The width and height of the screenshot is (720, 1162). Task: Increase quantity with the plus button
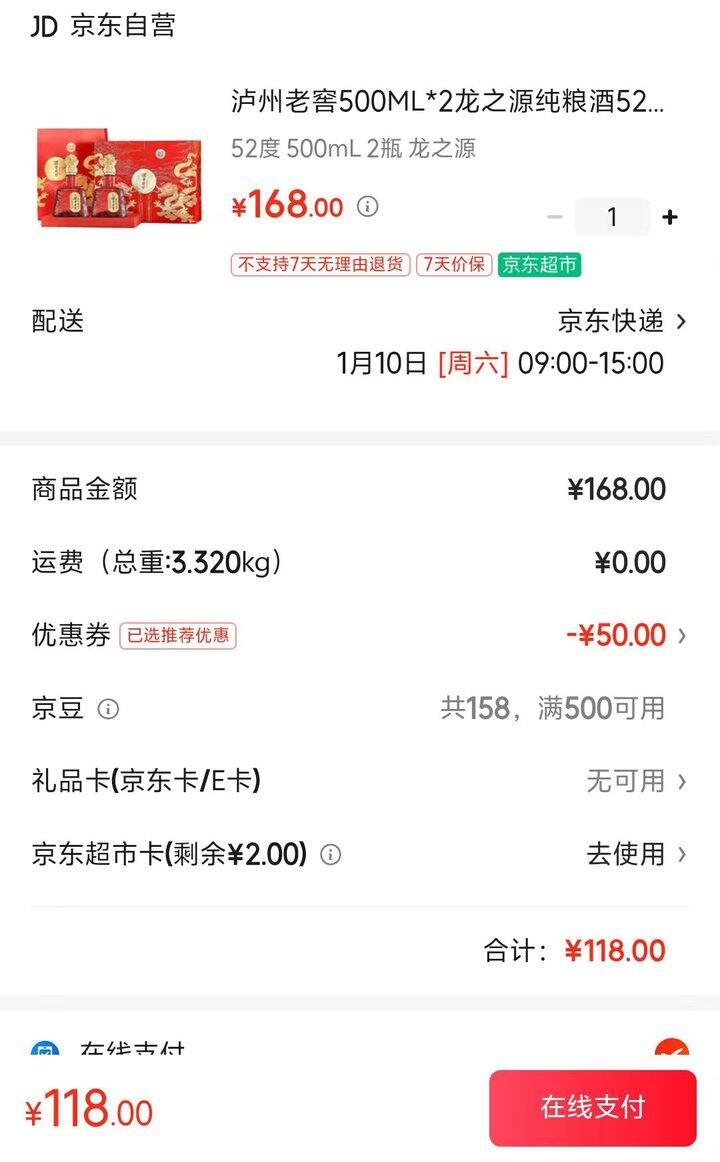tap(670, 217)
